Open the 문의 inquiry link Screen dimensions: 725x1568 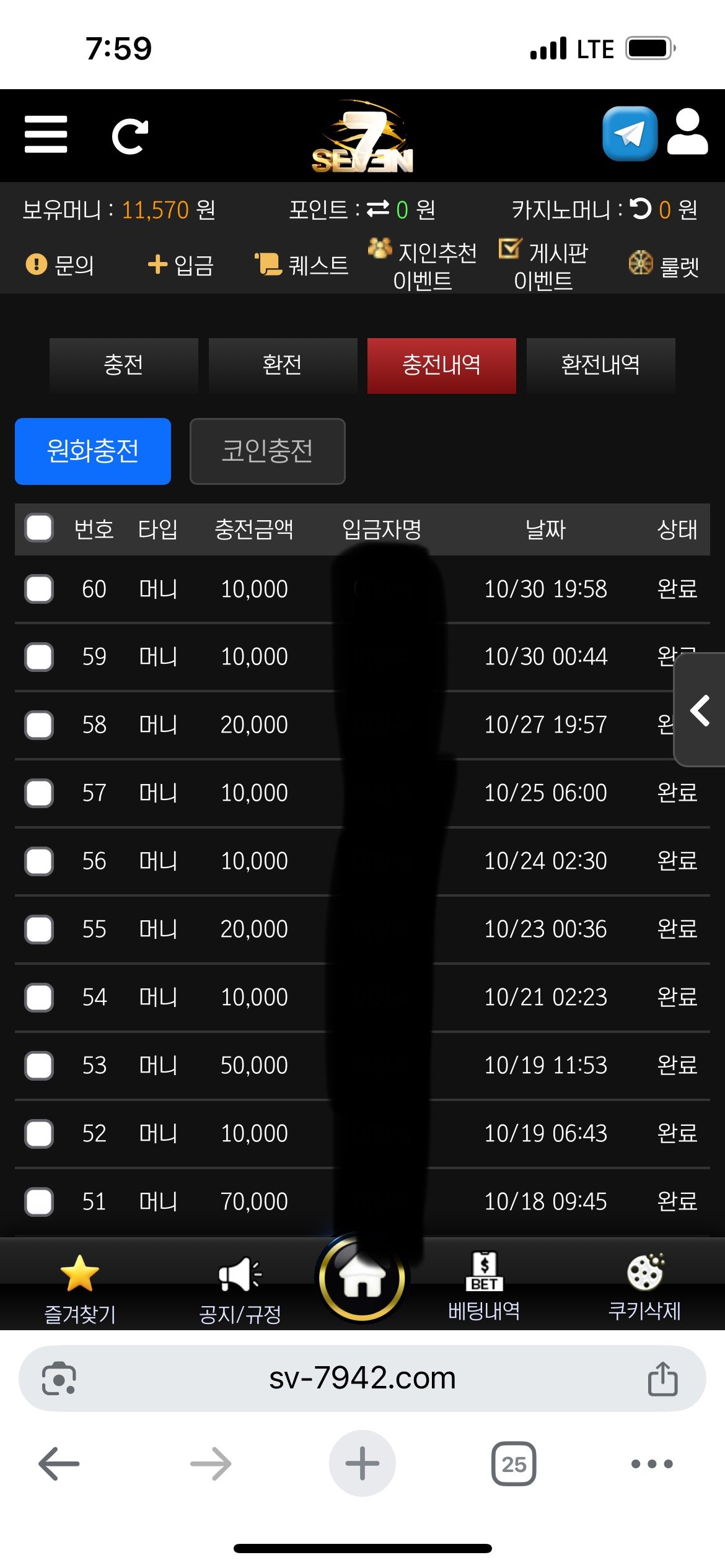[60, 266]
